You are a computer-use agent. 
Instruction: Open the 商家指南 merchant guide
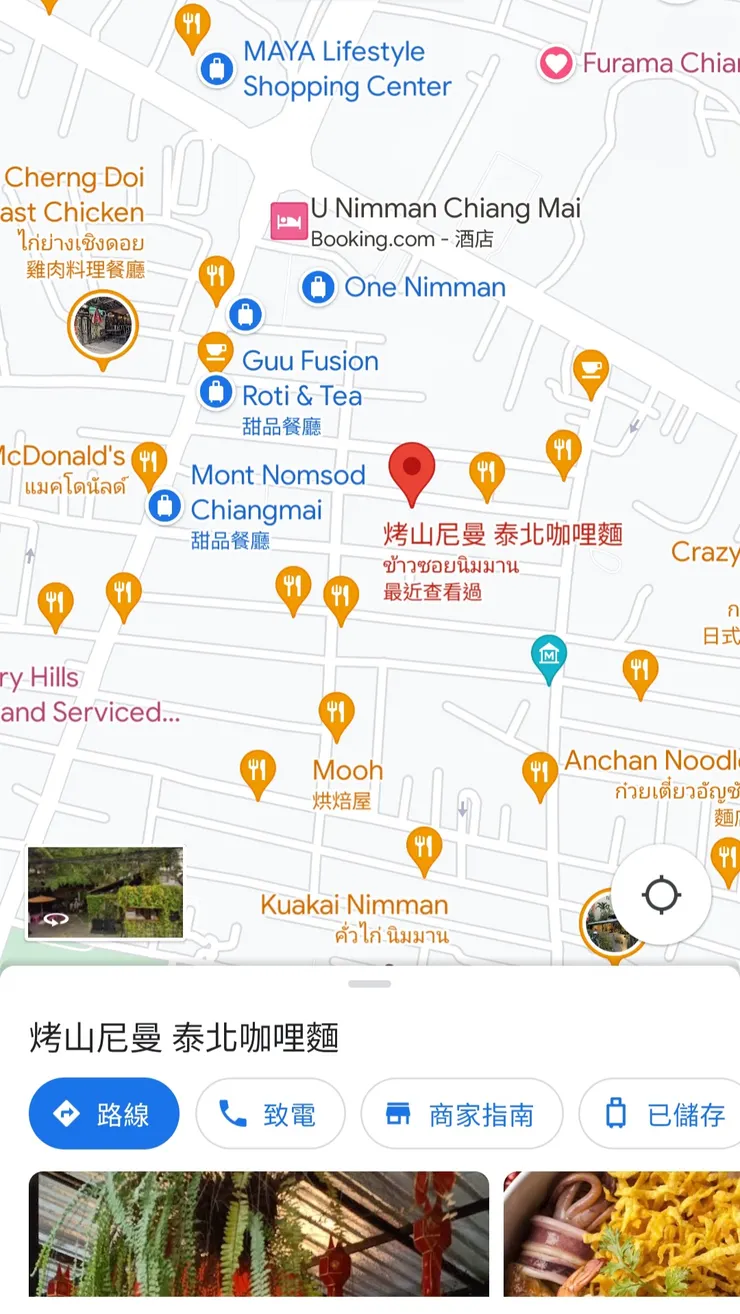461,1113
